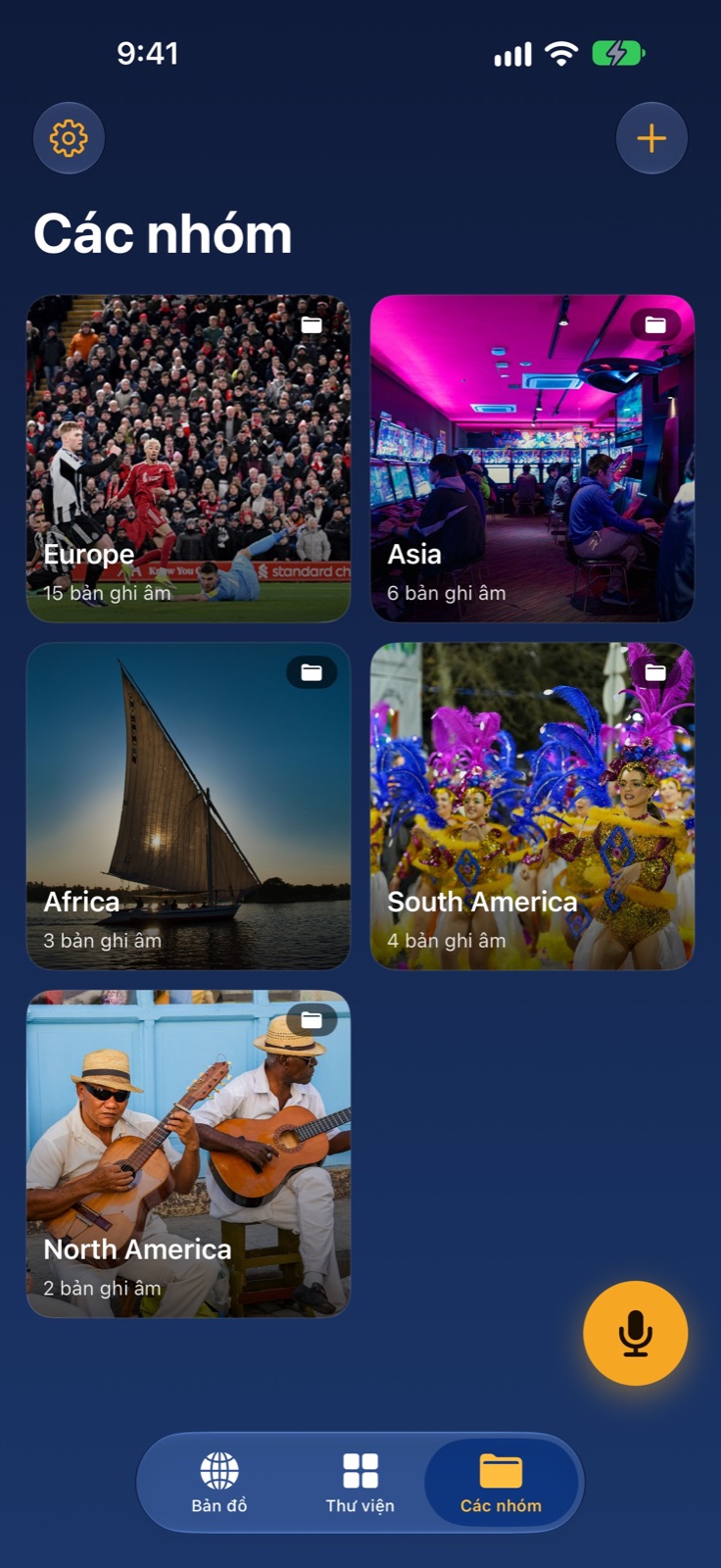Go to the Thư viện tab
721x1568 pixels.
point(360,1483)
